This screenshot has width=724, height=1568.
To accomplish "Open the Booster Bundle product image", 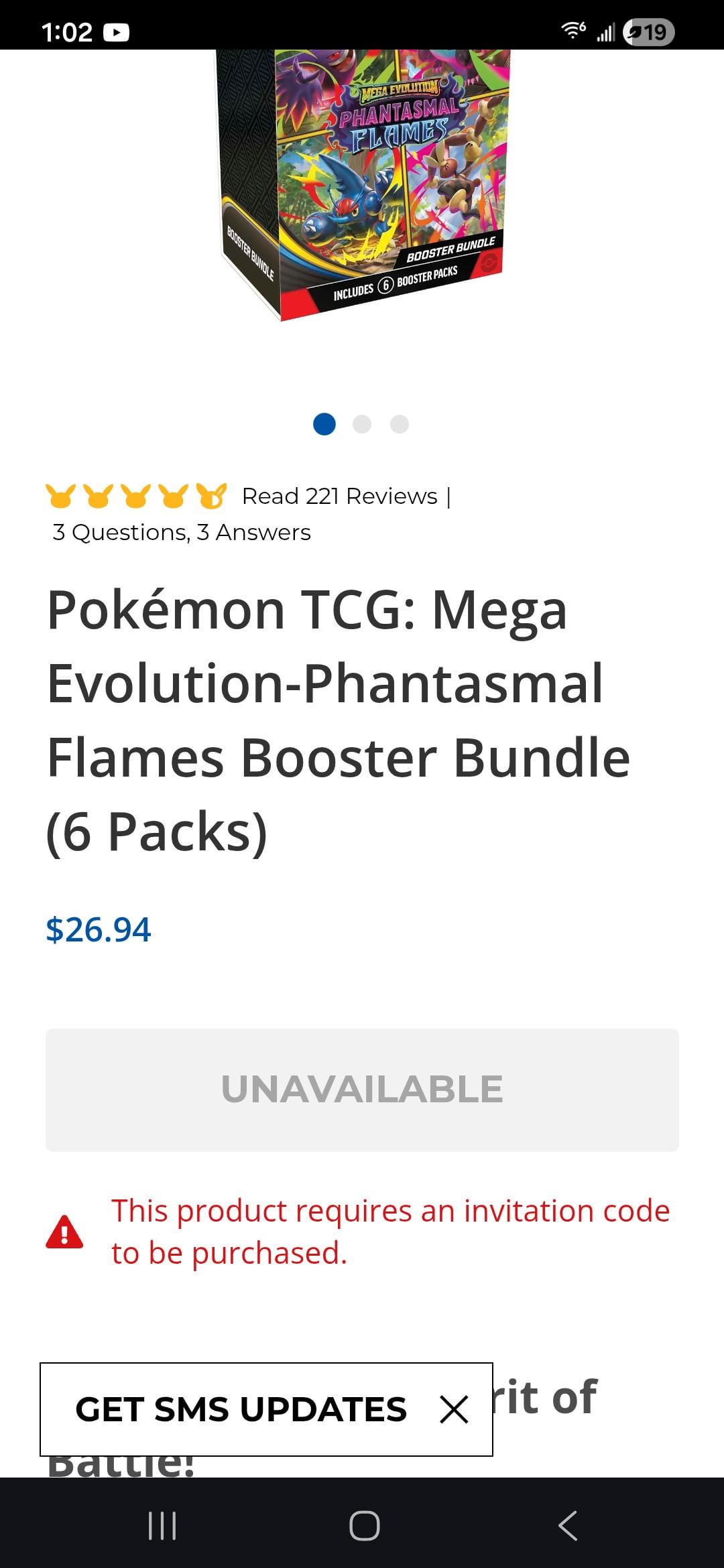I will (362, 184).
